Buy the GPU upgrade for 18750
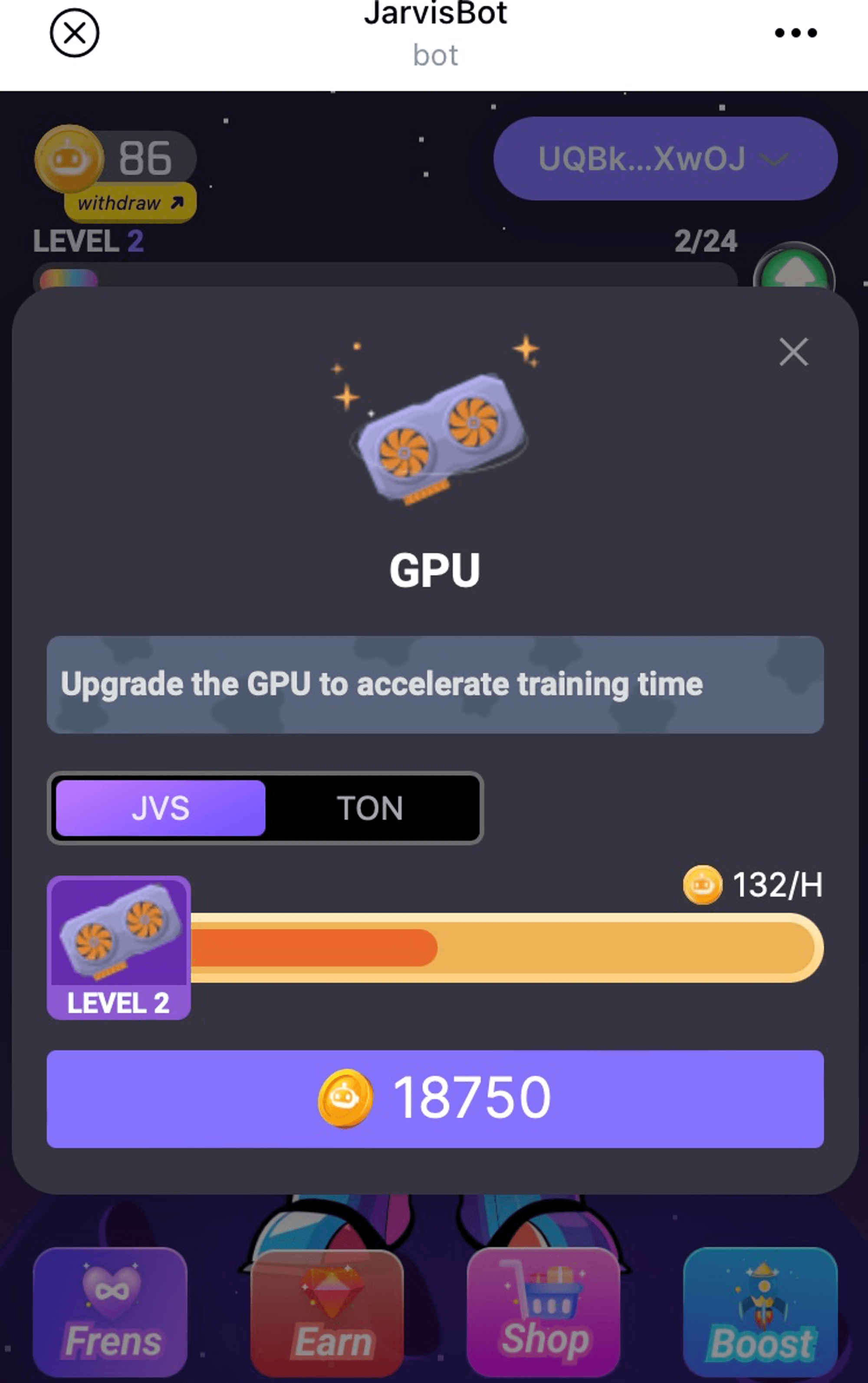 434,1098
